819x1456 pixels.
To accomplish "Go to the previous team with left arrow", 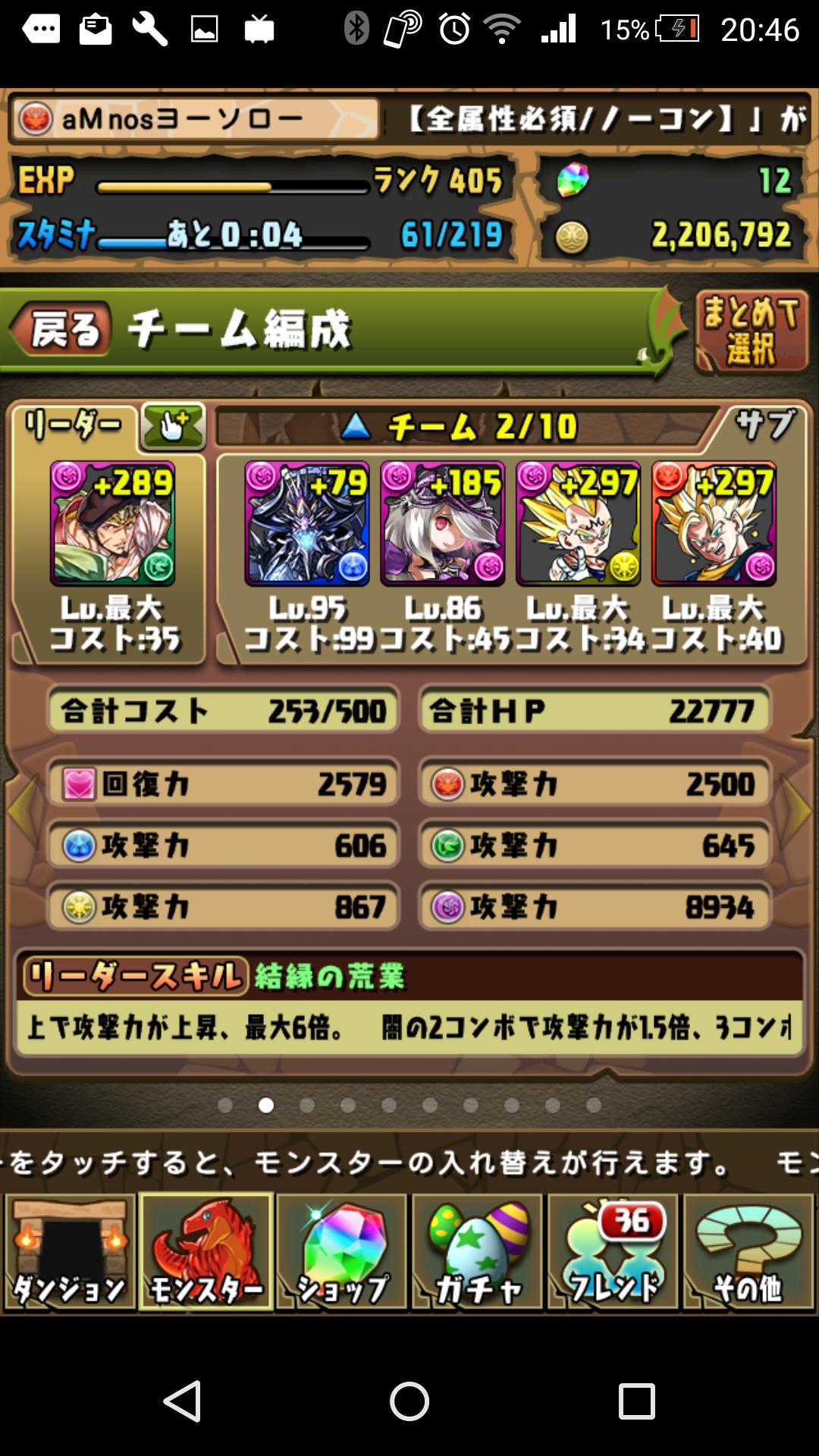I will tap(21, 809).
